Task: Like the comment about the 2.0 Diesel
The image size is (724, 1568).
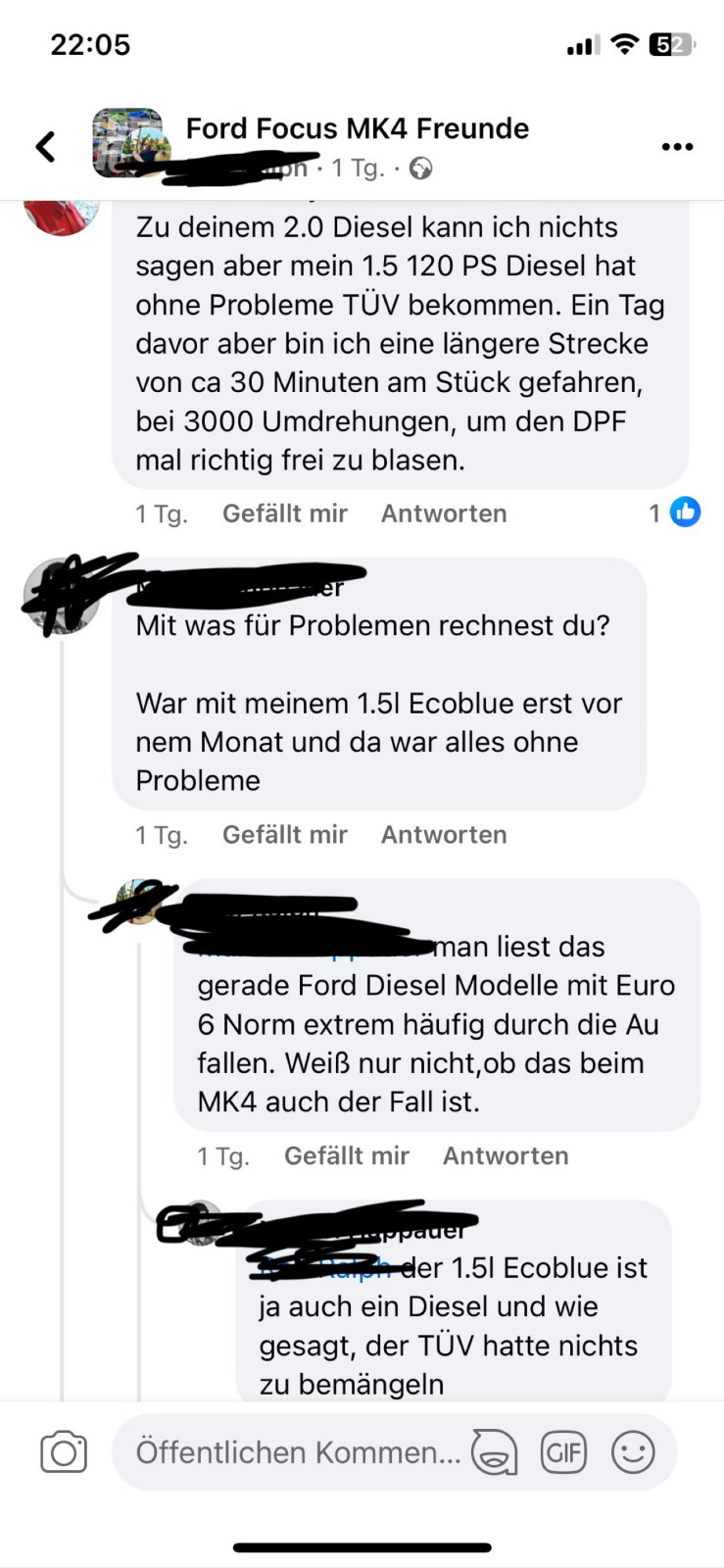Action: [284, 514]
